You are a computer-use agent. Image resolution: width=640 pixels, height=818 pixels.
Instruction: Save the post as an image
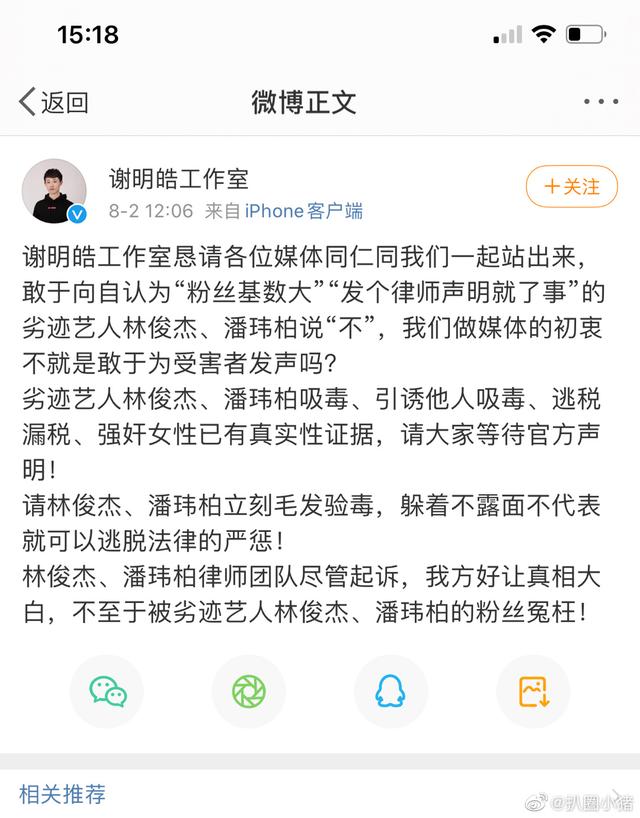point(532,692)
